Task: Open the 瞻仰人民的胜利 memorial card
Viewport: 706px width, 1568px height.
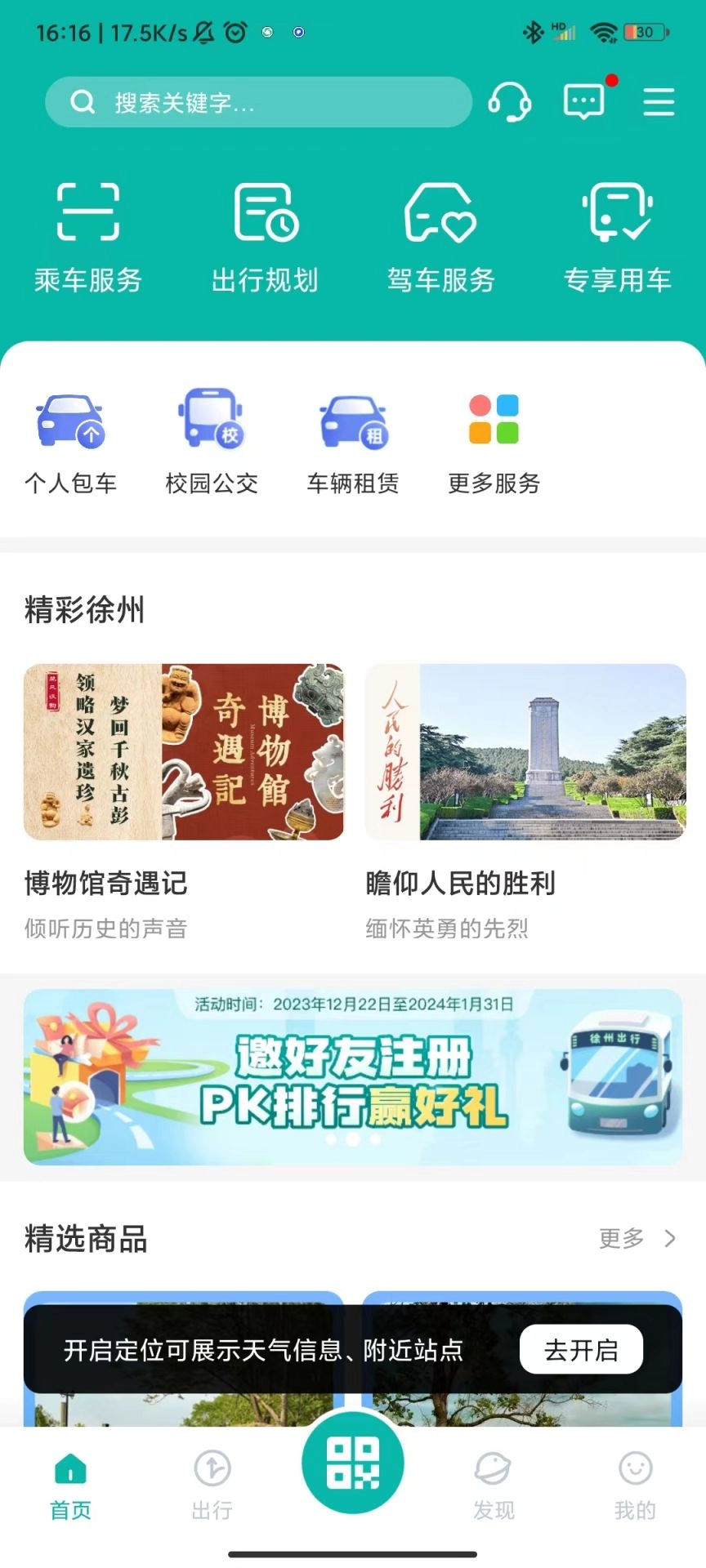Action: point(523,751)
